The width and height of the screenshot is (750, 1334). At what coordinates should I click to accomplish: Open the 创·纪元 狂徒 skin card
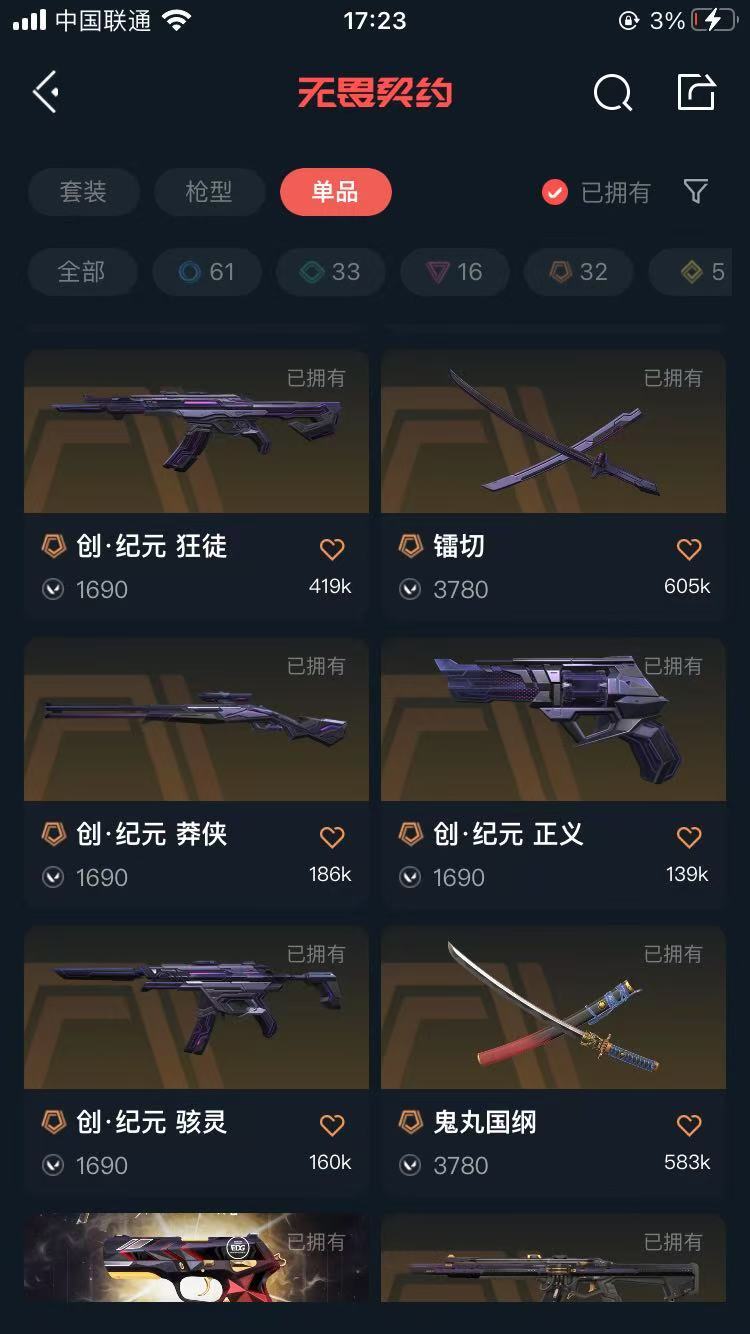click(196, 485)
